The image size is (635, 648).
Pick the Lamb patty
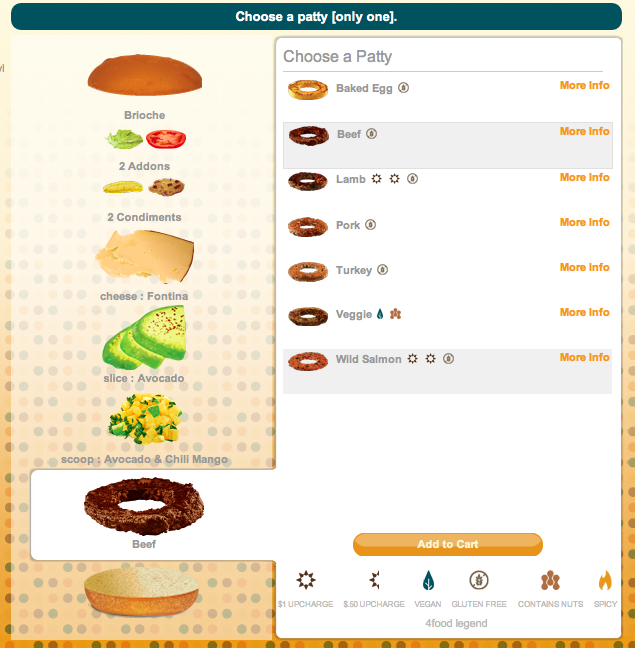[350, 180]
